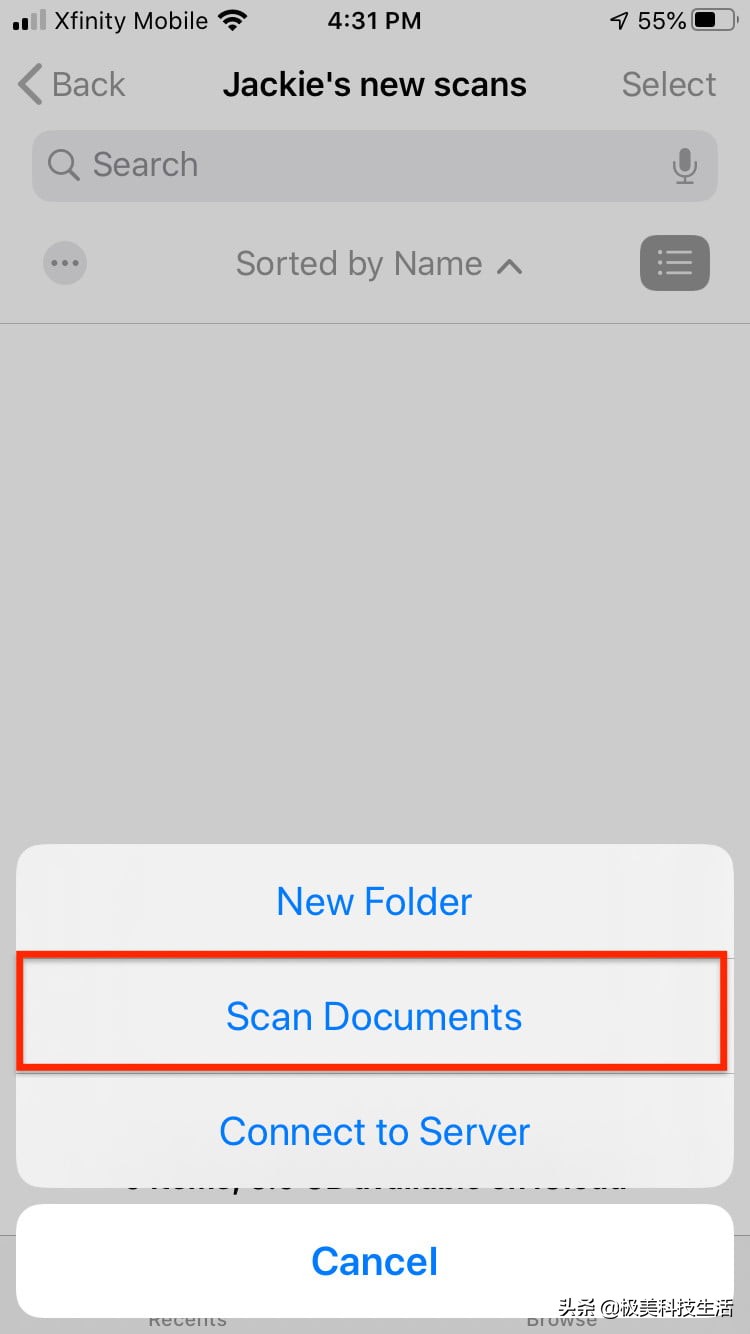This screenshot has height=1334, width=750.
Task: Tap the back chevron arrow icon
Action: 28,84
